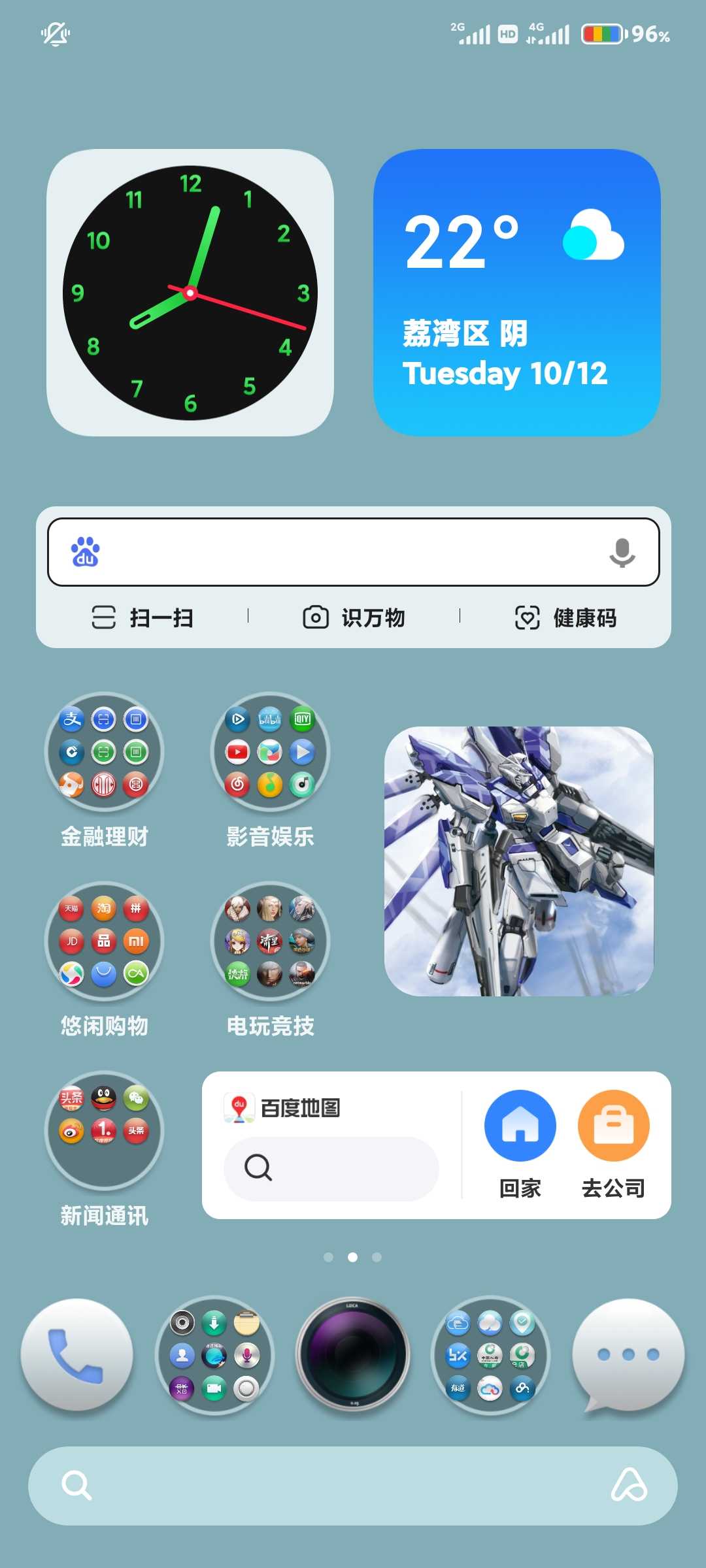Launch the Camera app in dock
706x1568 pixels.
pyautogui.click(x=353, y=1356)
